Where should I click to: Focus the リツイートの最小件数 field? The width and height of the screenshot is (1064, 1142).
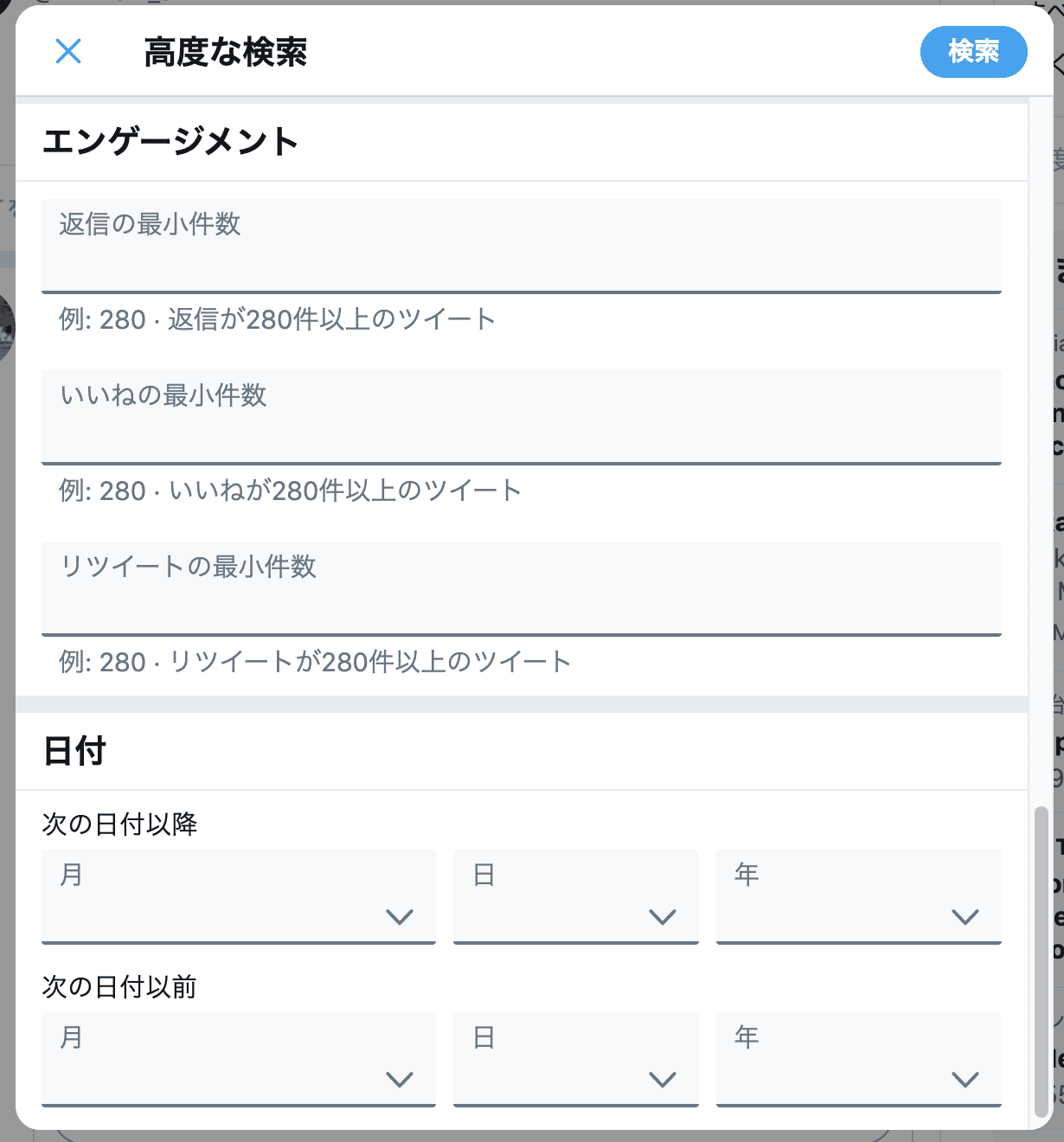tap(521, 589)
